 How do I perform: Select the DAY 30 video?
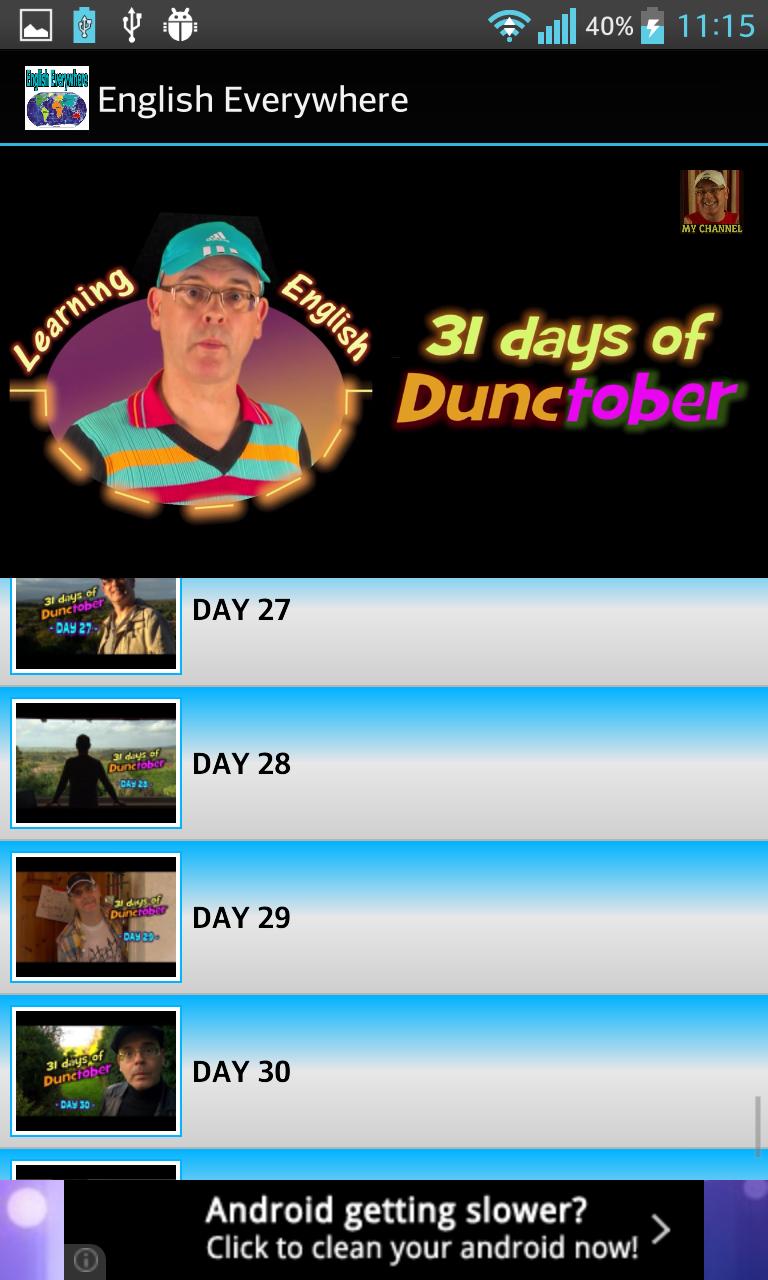click(384, 1071)
